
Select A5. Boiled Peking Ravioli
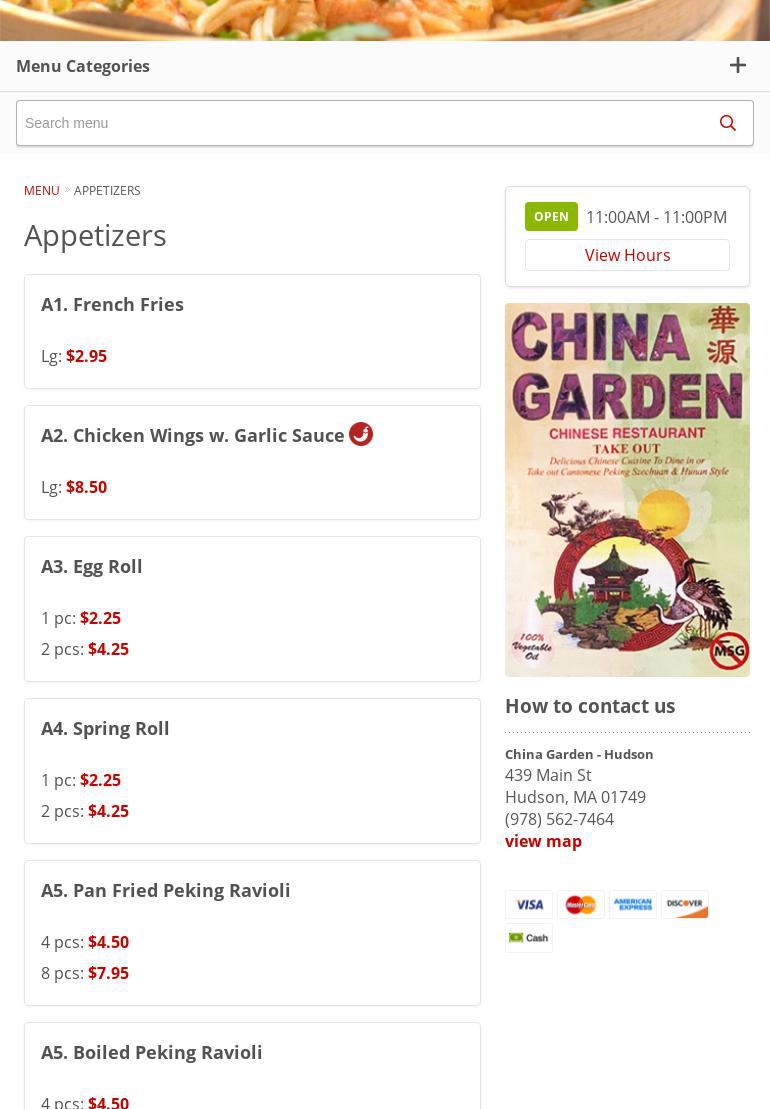click(x=152, y=1052)
